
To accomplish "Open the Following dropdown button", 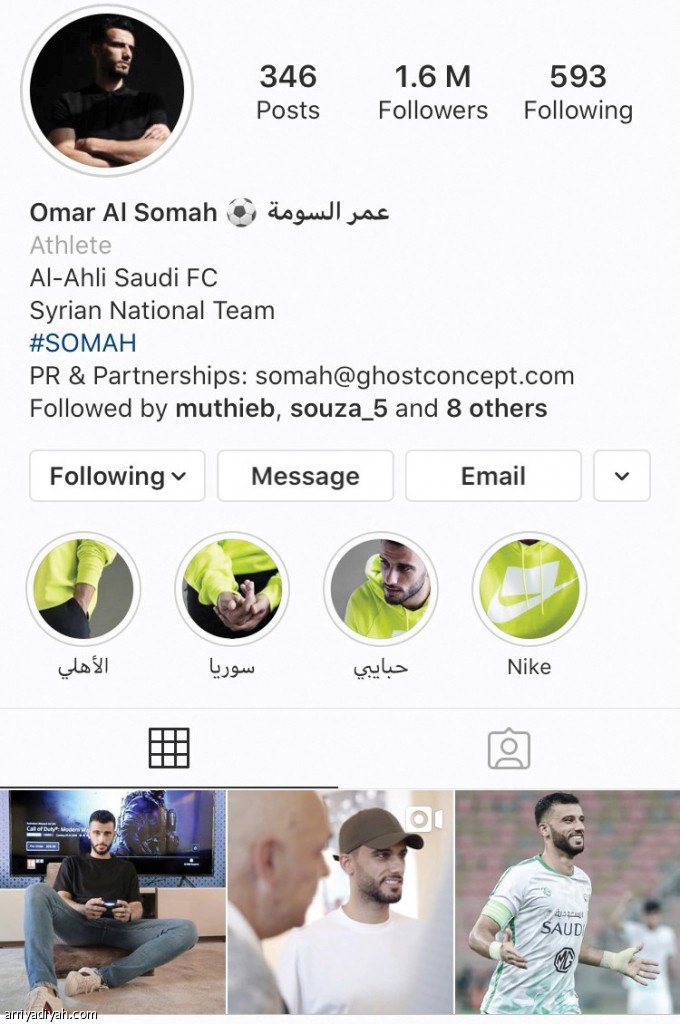I will click(117, 476).
